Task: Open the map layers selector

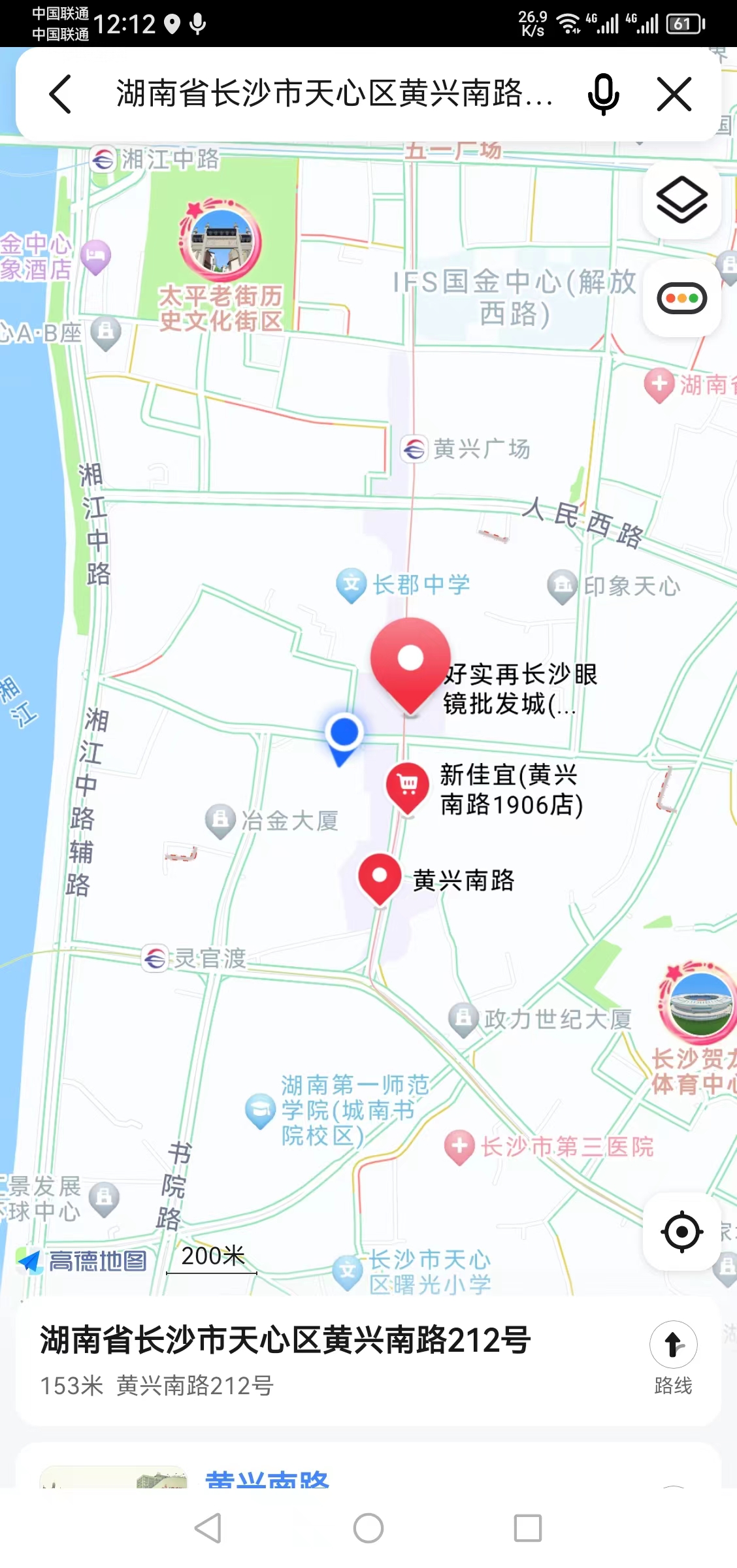Action: [681, 200]
